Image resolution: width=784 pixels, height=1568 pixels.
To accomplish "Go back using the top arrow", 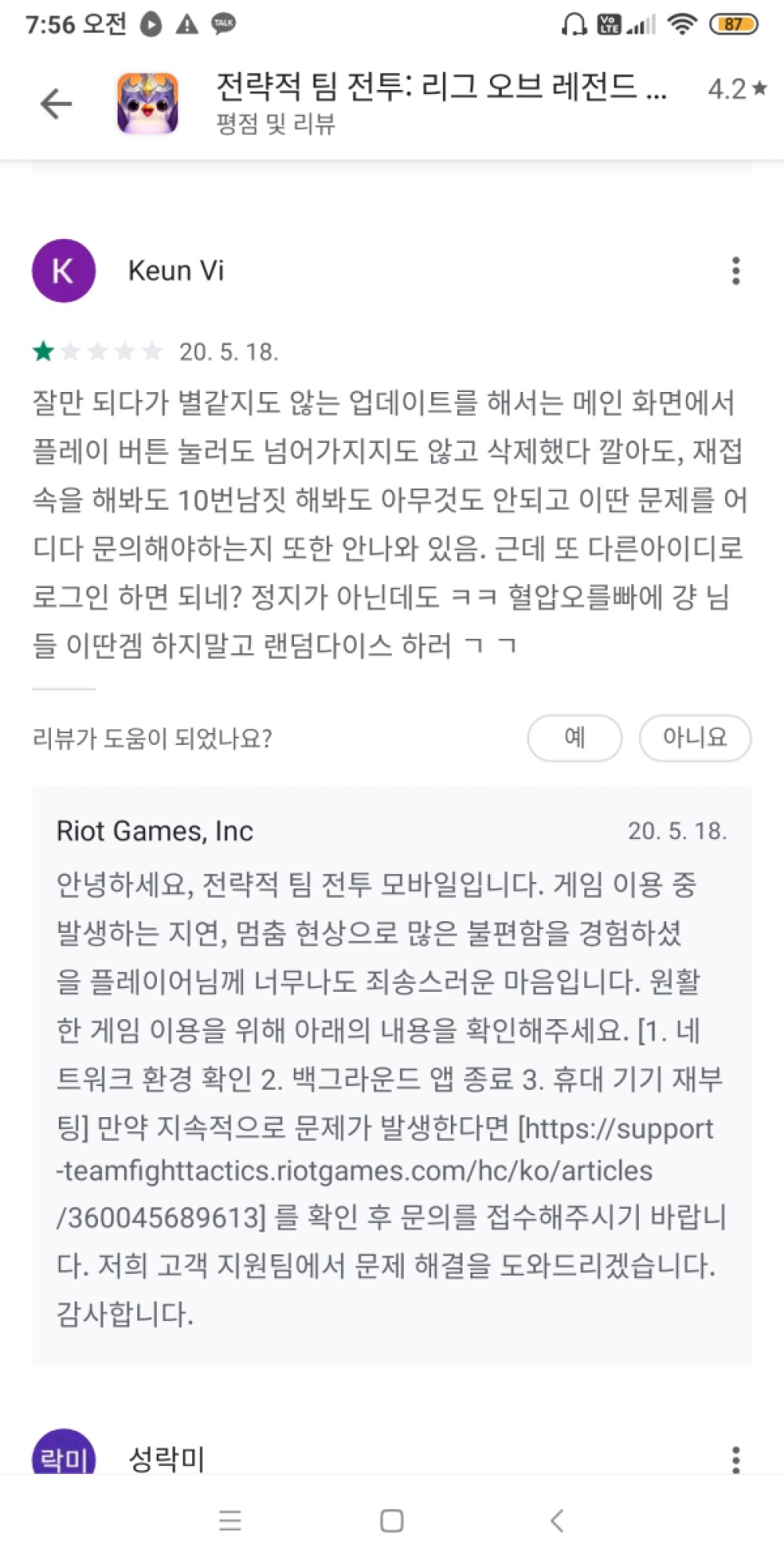I will [56, 103].
